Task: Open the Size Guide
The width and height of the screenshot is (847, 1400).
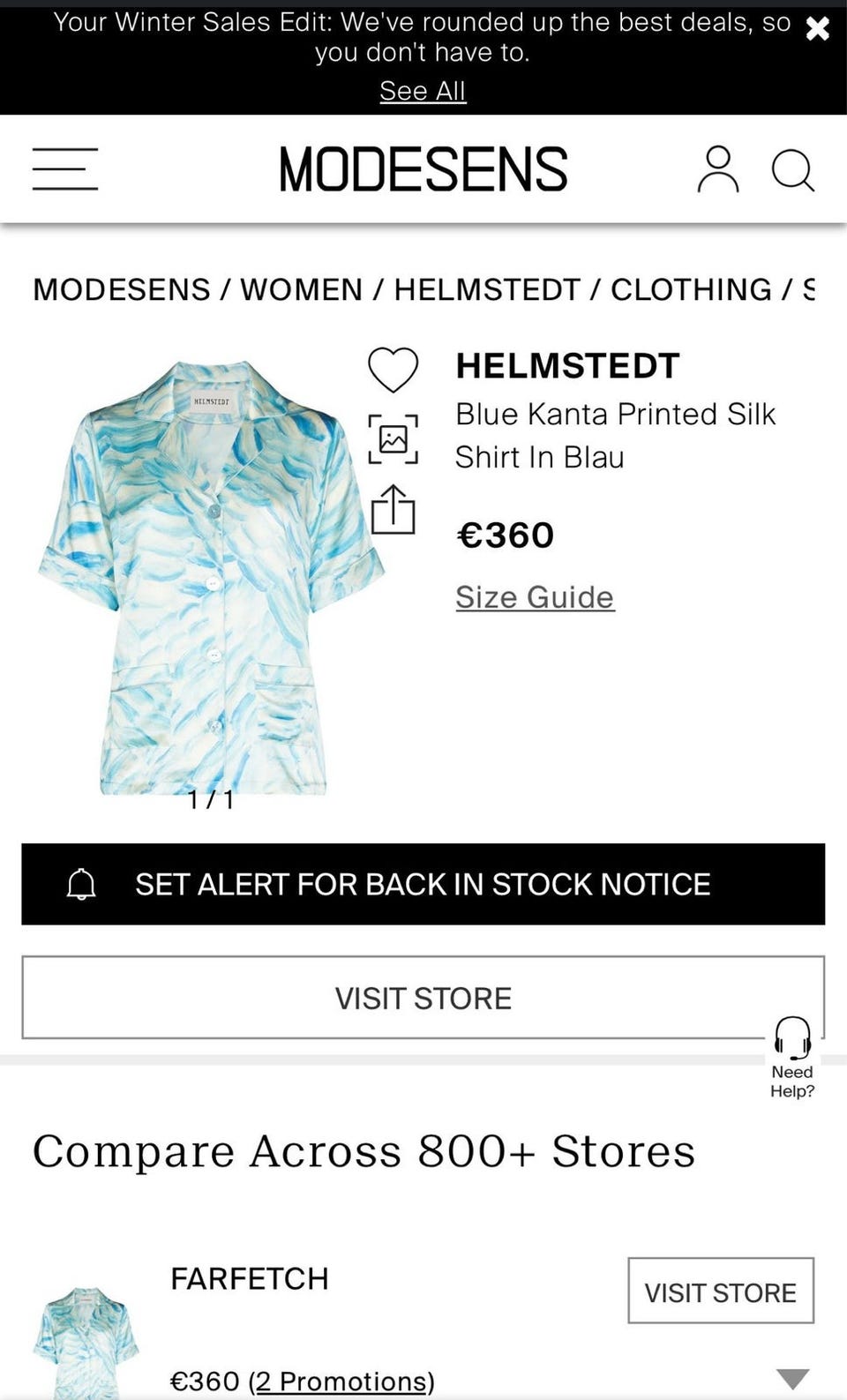Action: [534, 597]
